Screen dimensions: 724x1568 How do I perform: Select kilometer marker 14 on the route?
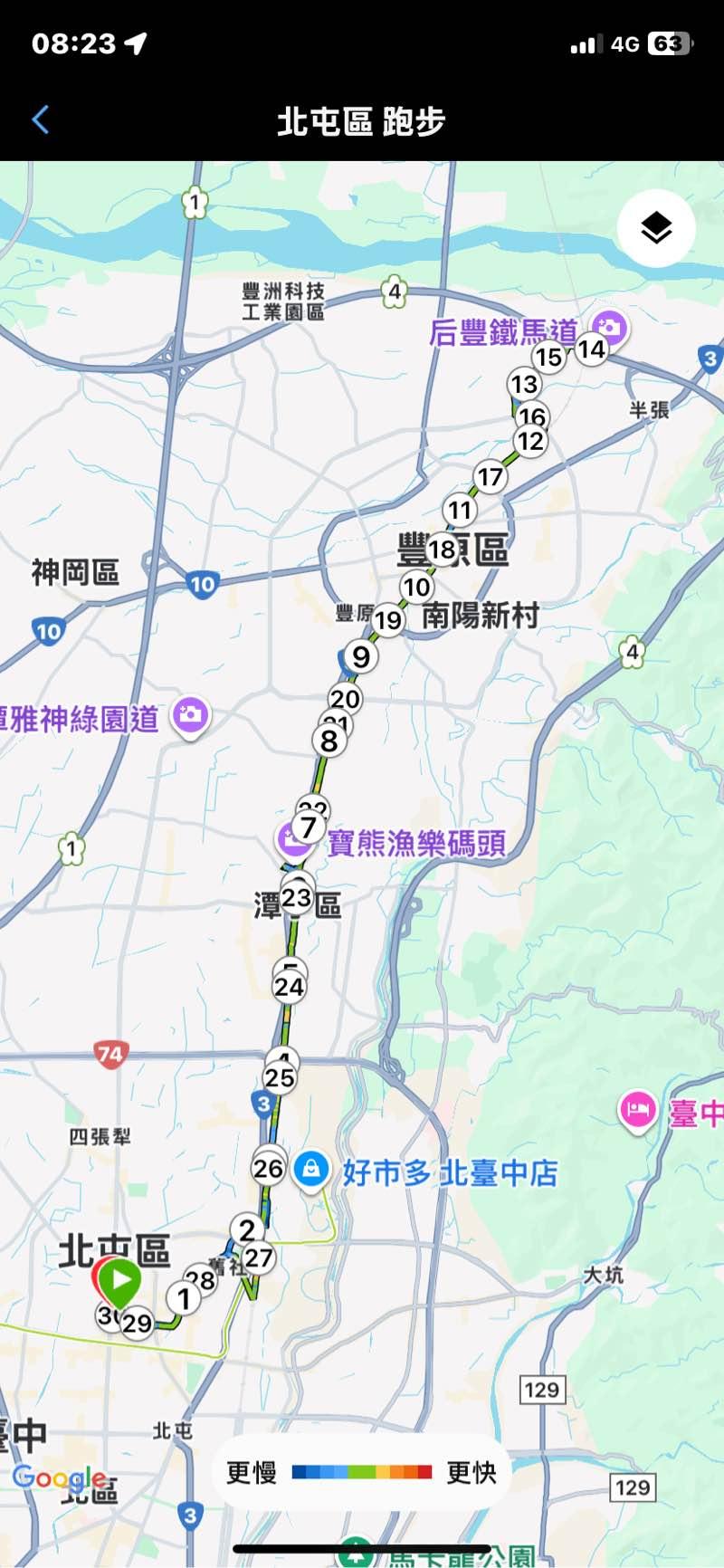(592, 349)
